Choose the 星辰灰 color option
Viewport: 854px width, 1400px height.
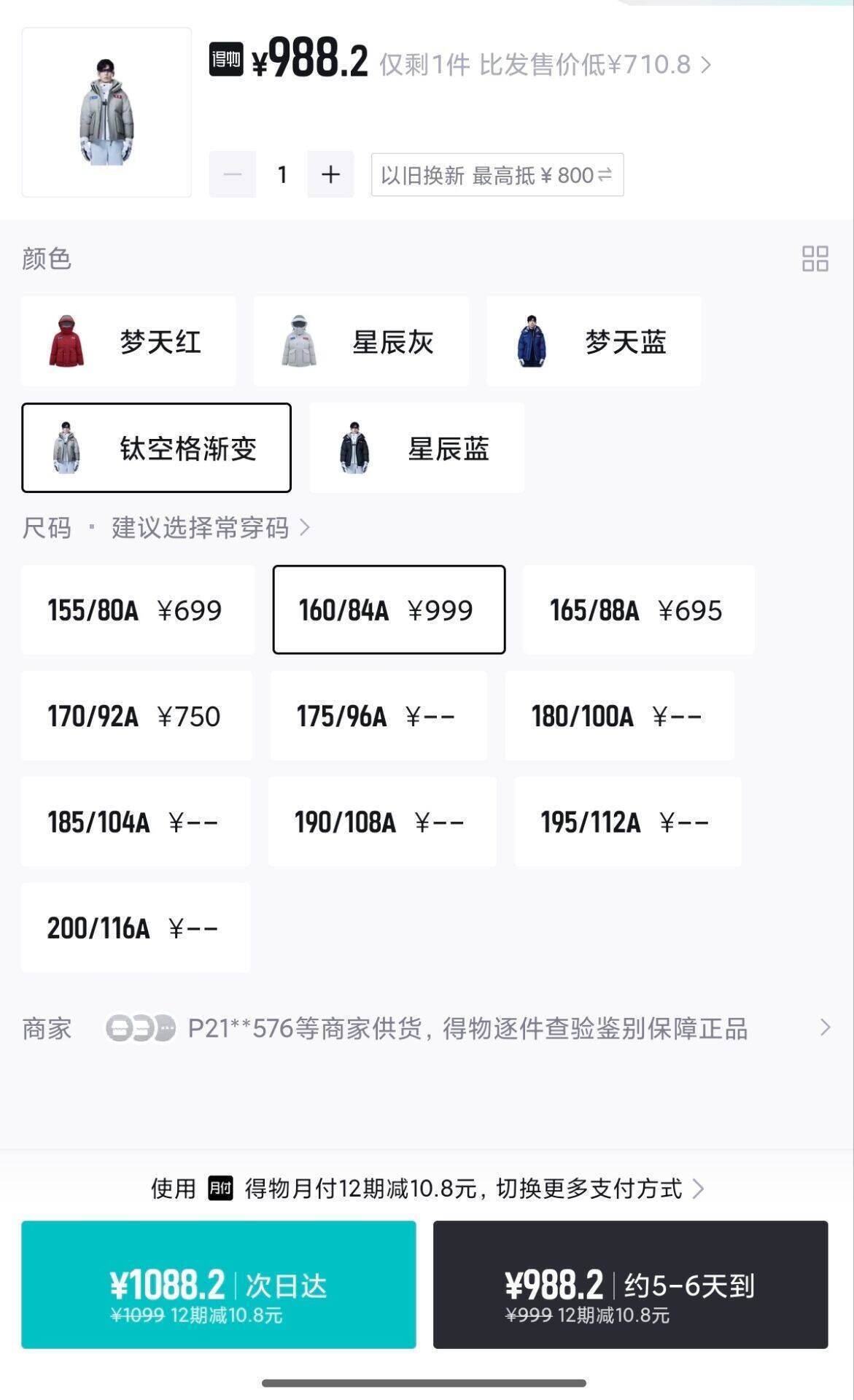point(361,341)
